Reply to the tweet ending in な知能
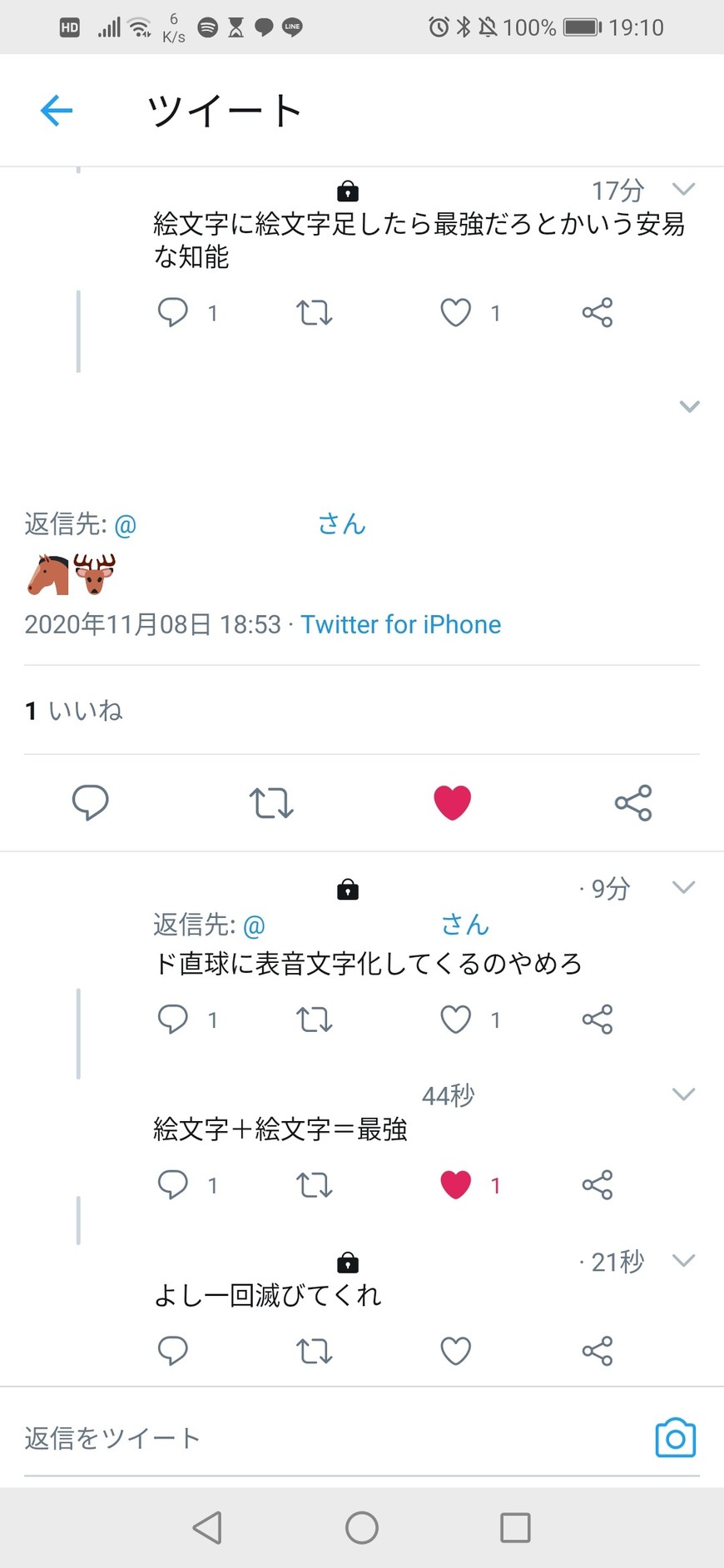The height and width of the screenshot is (1568, 724). click(173, 313)
